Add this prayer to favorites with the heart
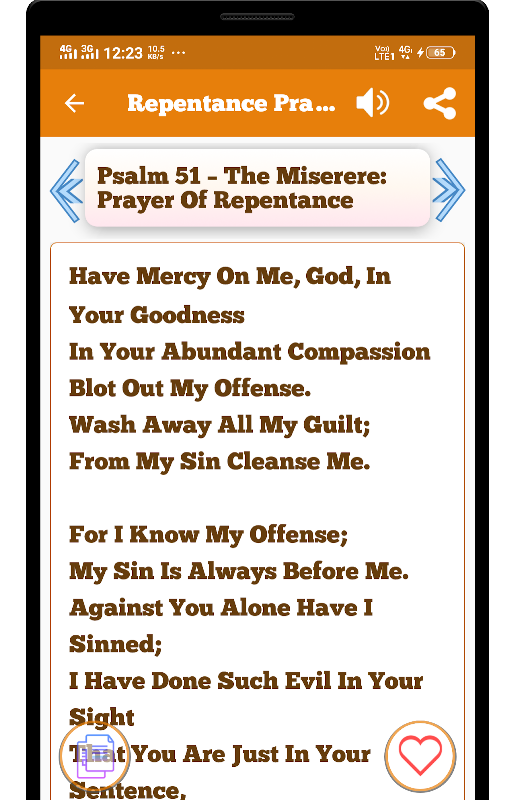The width and height of the screenshot is (520, 800). pos(420,755)
